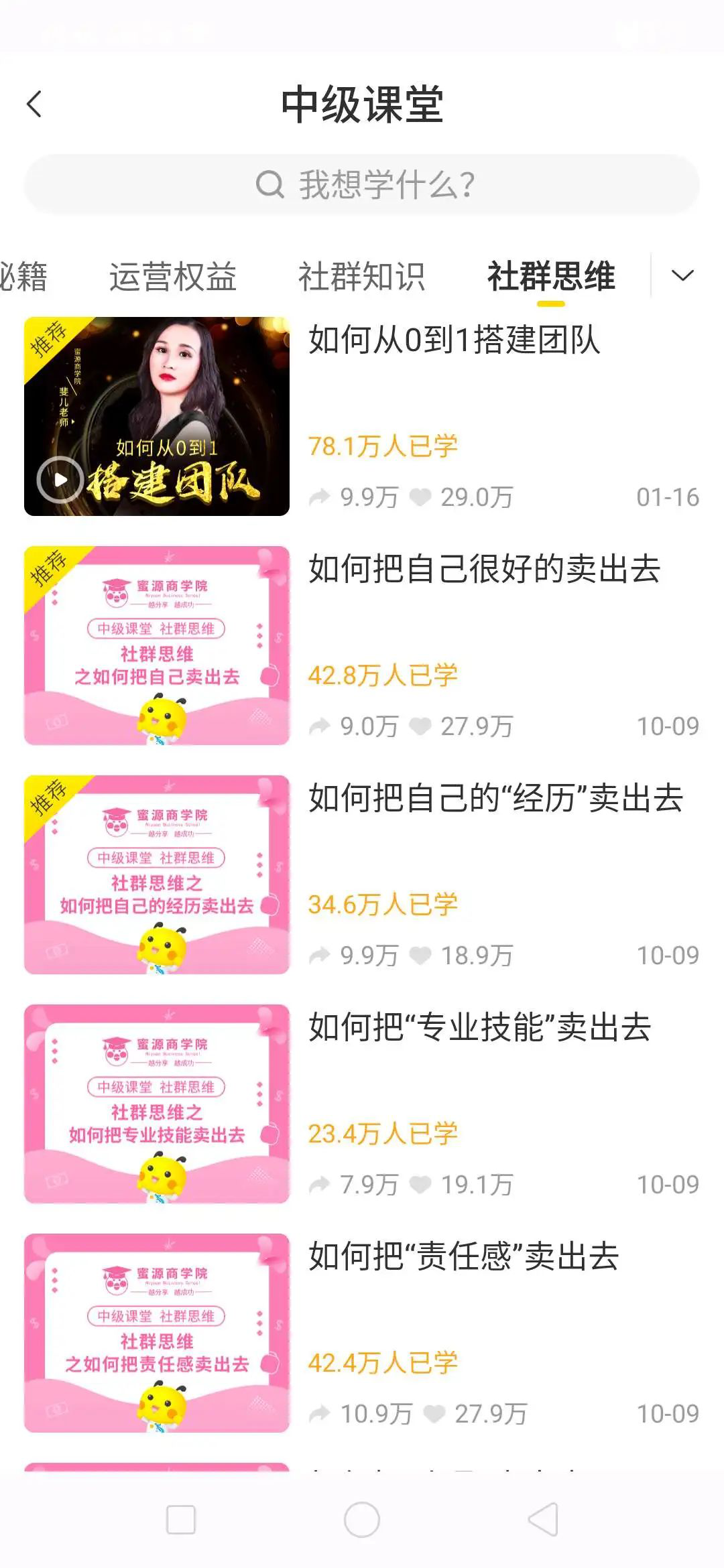Open recent apps from navigation bar

(181, 1519)
